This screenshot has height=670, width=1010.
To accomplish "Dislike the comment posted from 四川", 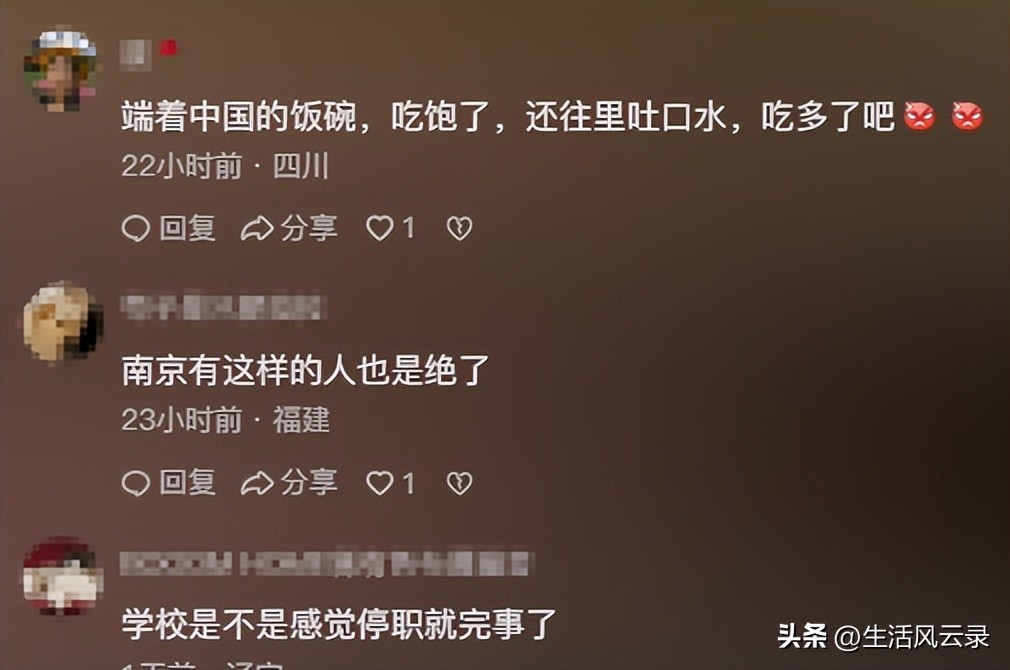I will (x=459, y=229).
